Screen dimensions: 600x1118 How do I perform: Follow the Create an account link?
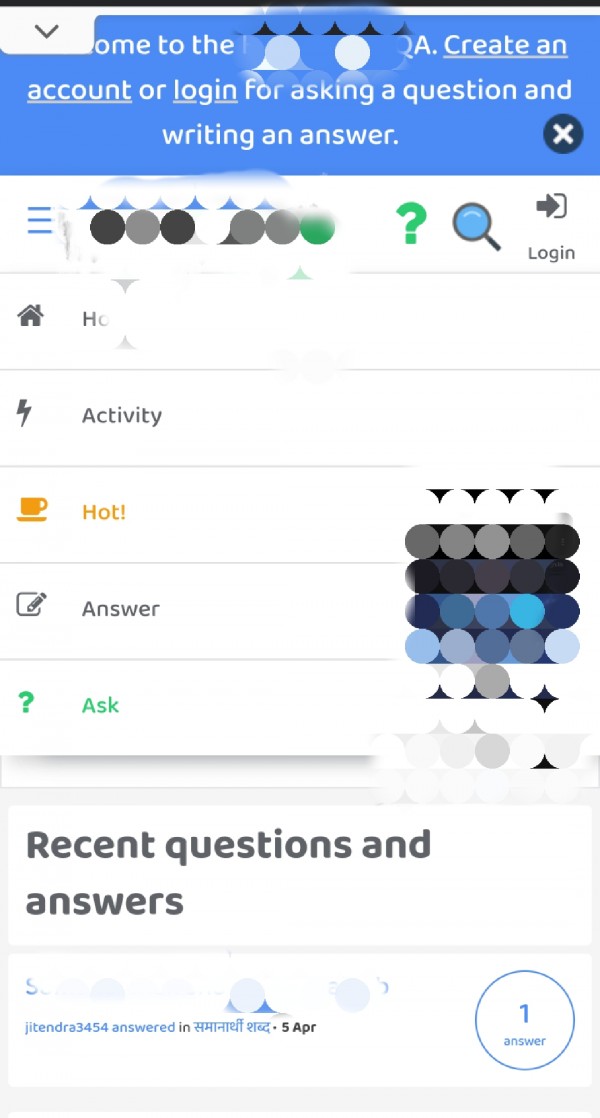pos(505,46)
